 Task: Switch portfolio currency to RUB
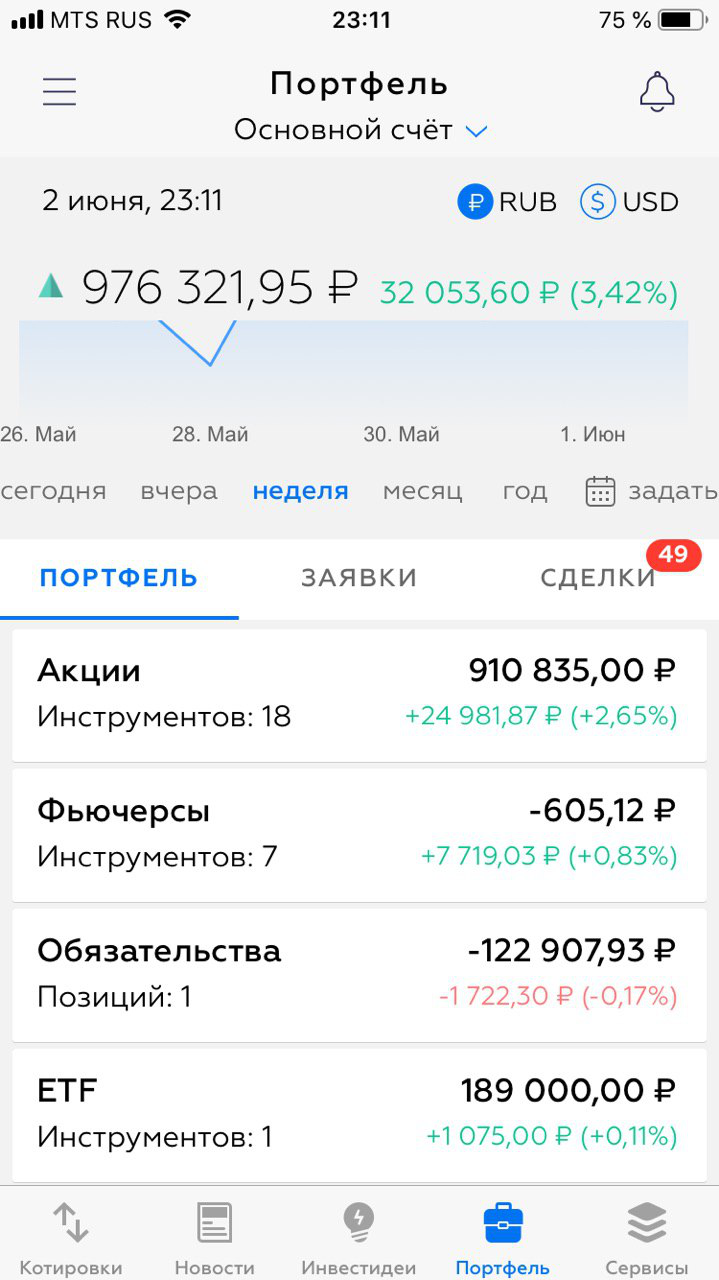coord(507,202)
